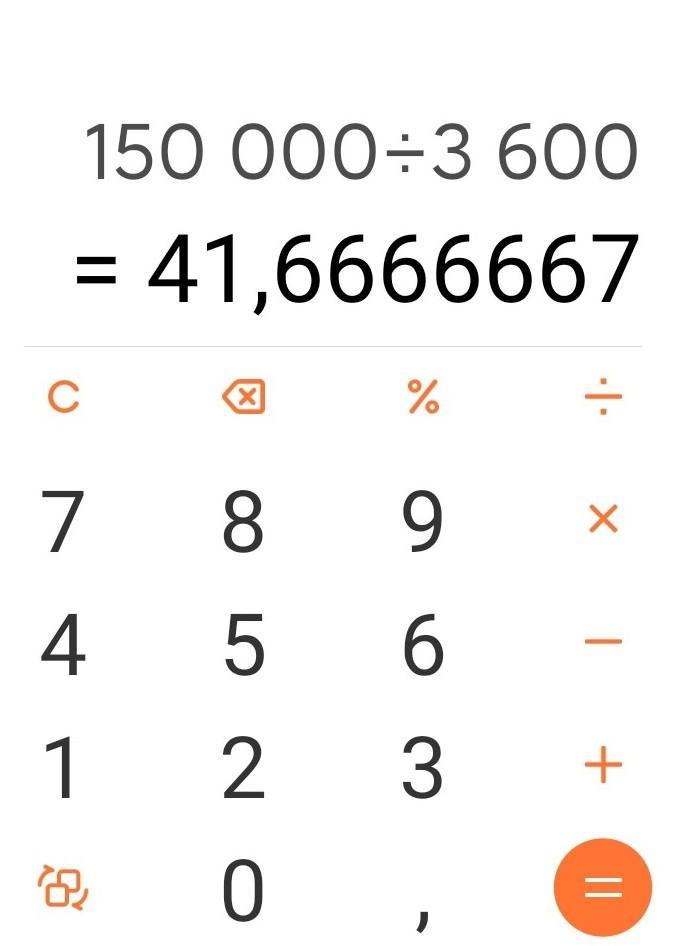The width and height of the screenshot is (693, 946).
Task: Enter digit 6
Action: click(423, 644)
